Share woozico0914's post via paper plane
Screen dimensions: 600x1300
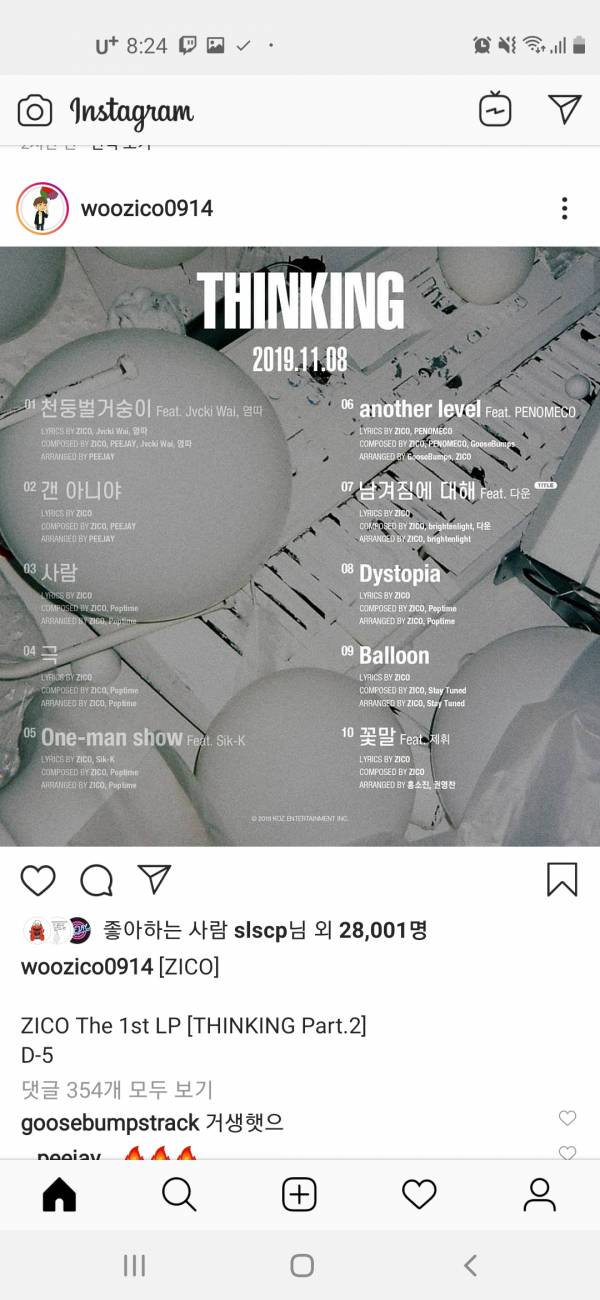coord(154,879)
